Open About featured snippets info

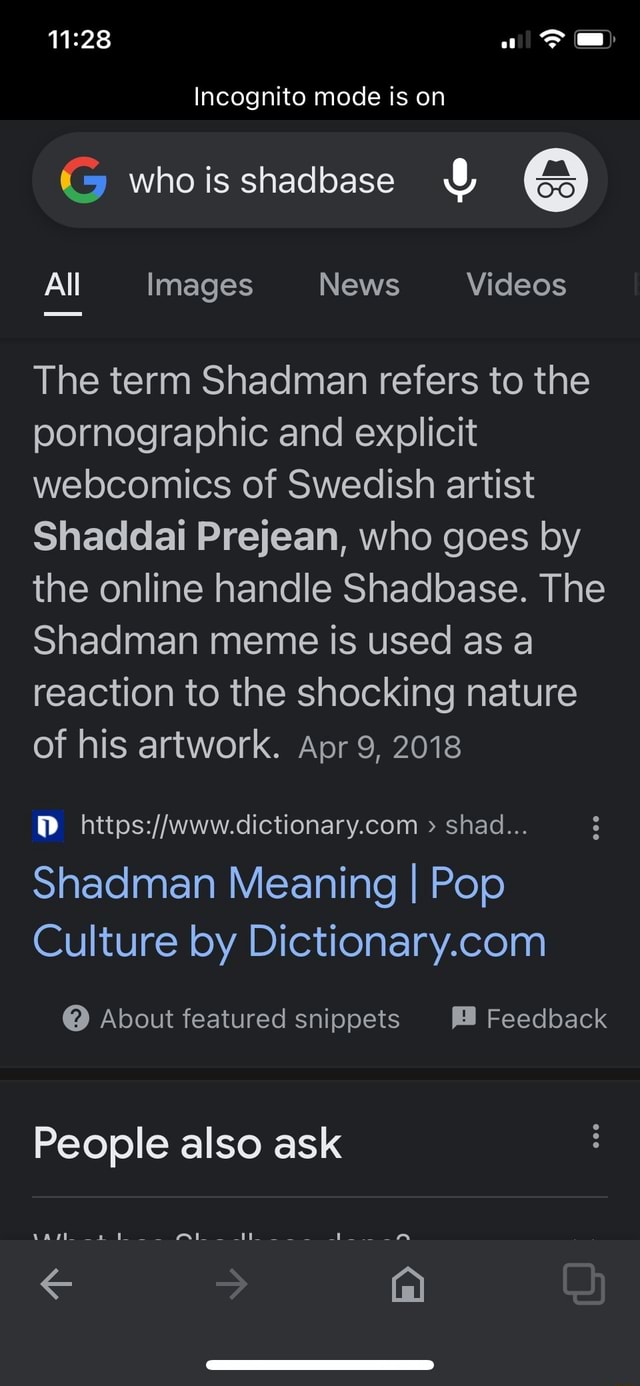click(x=231, y=1019)
